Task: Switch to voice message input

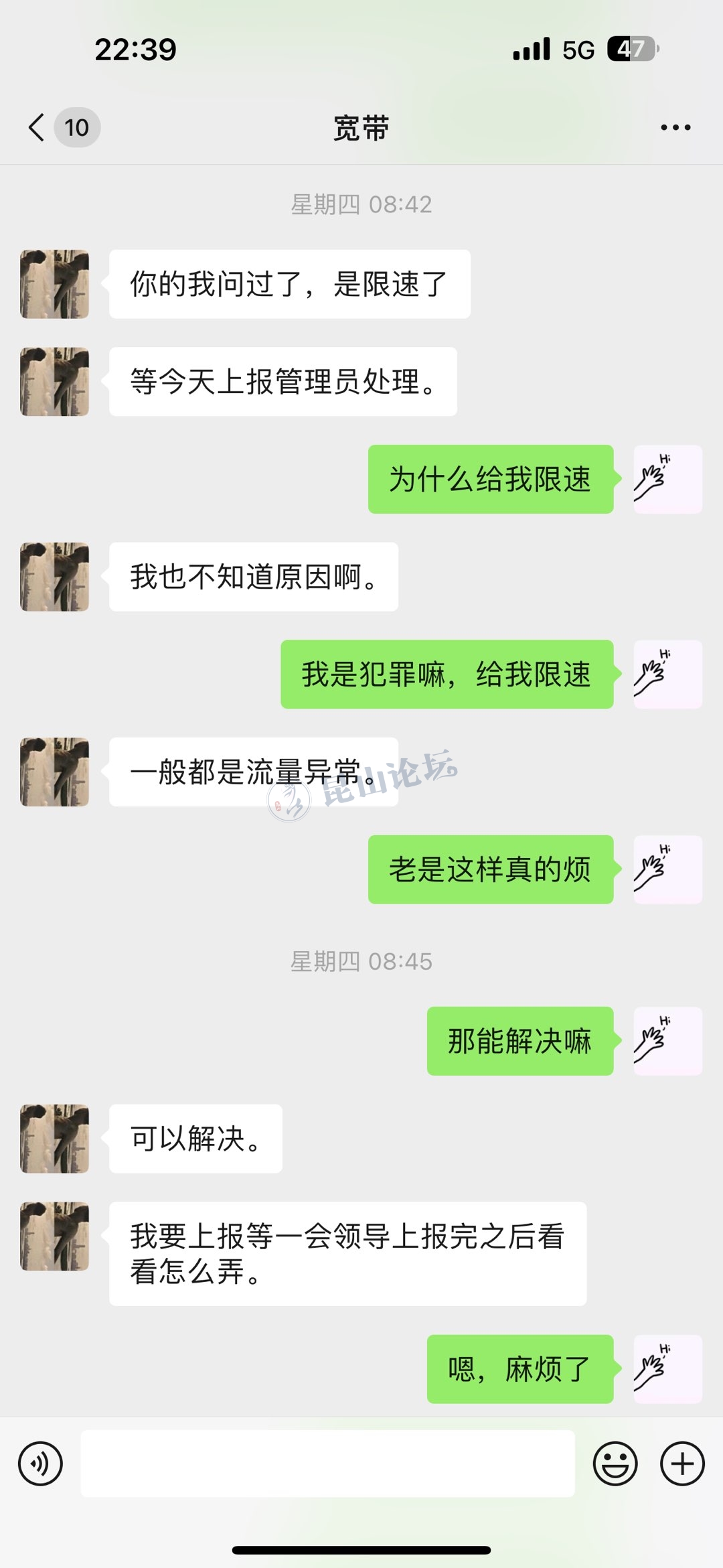Action: pyautogui.click(x=41, y=1464)
